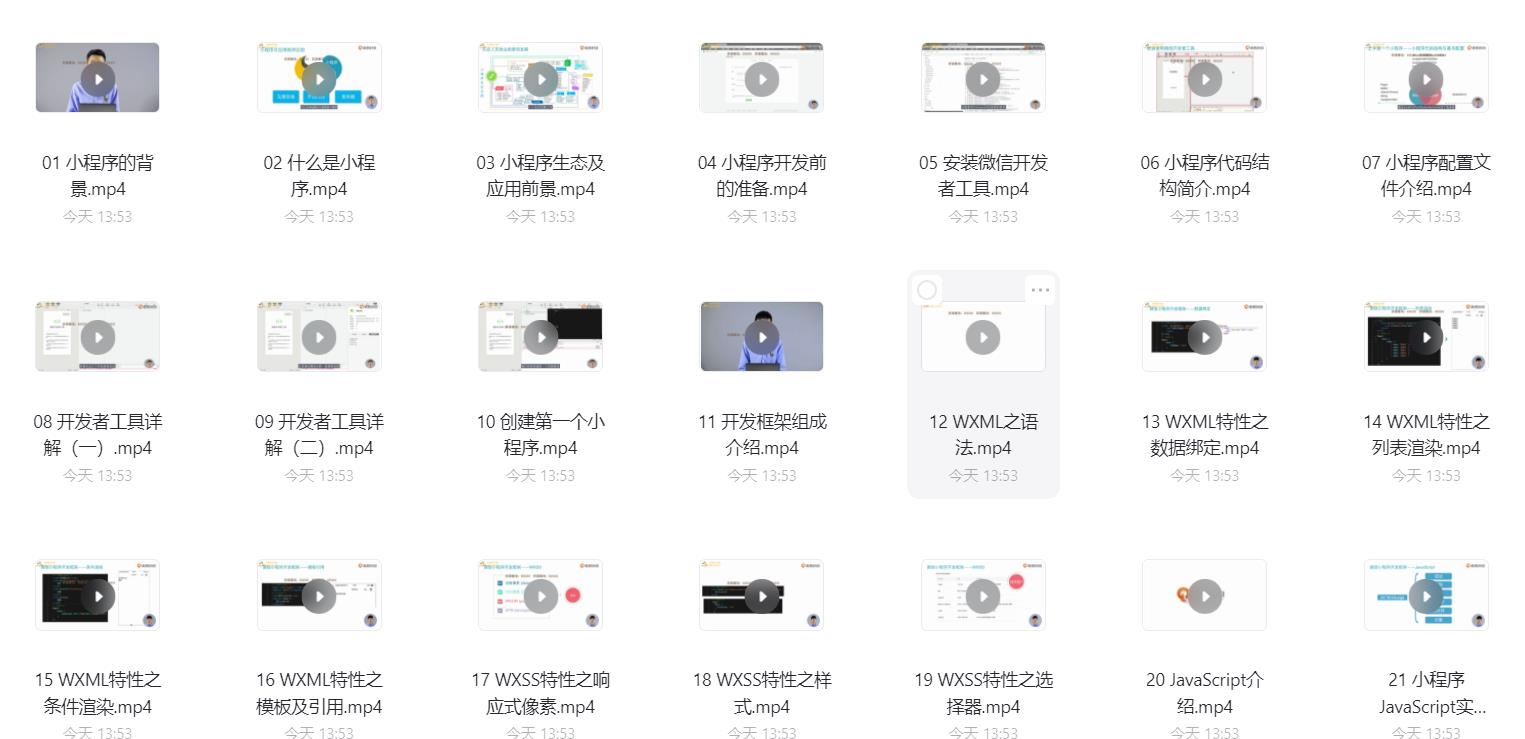Play 07 小程序配置文件介绍.mp4
The image size is (1525, 739).
click(1426, 79)
